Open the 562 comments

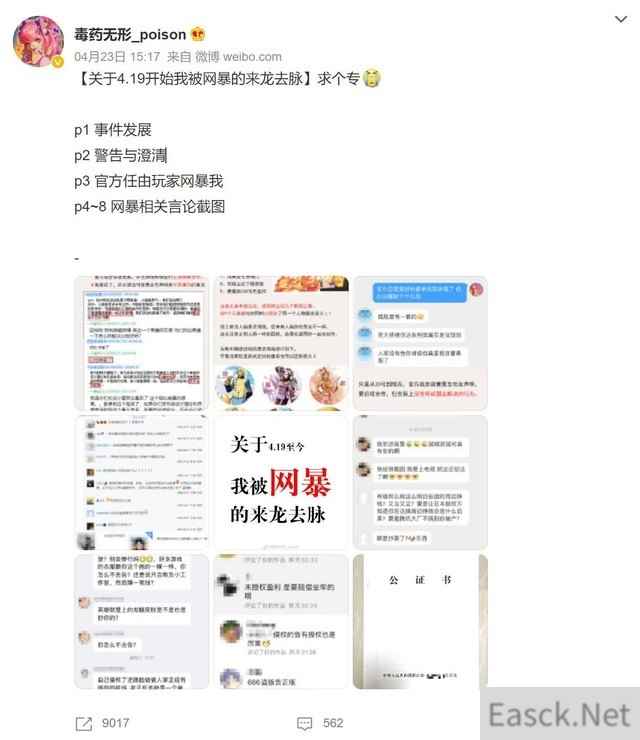320,722
